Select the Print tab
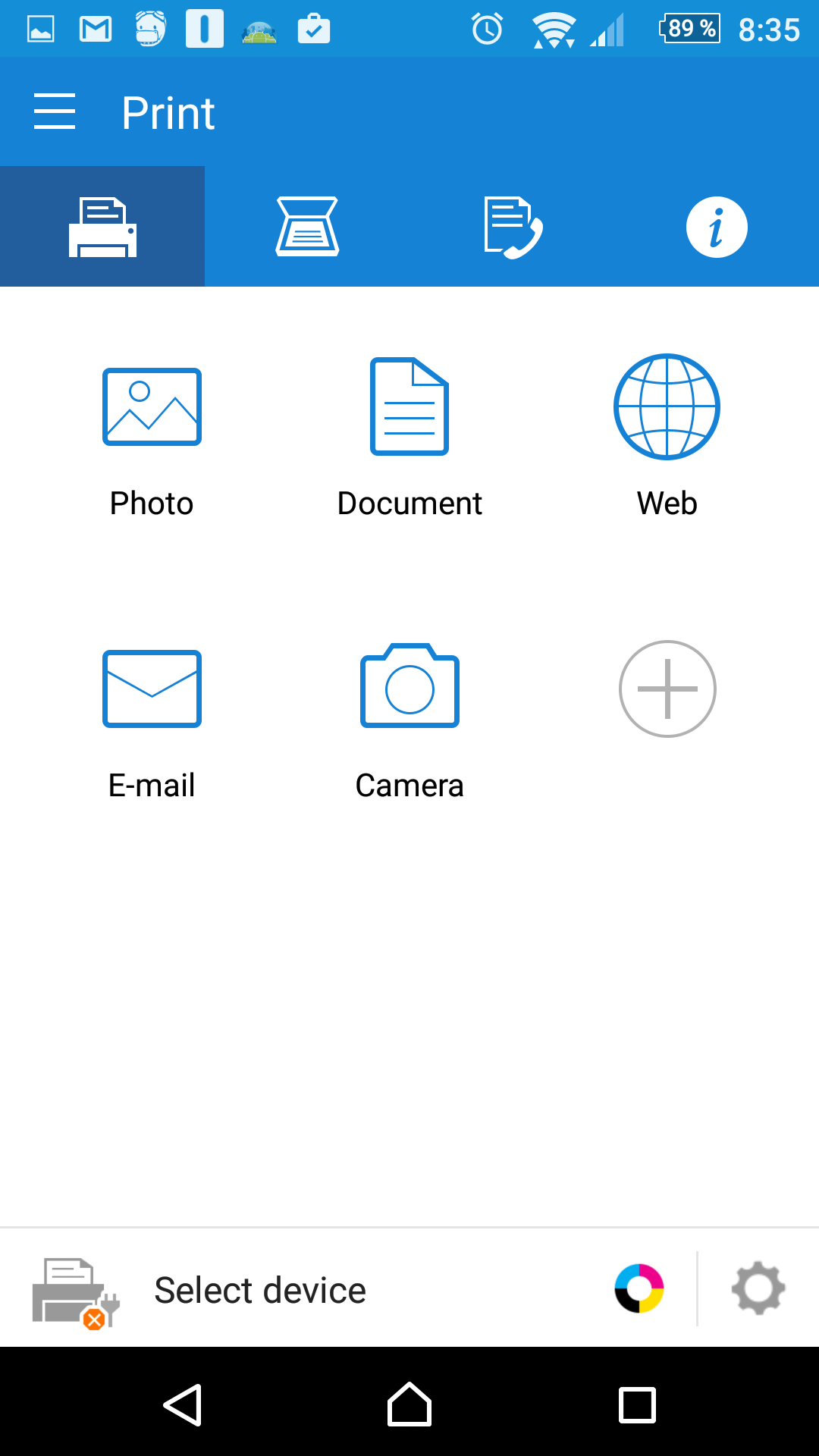 [102, 227]
